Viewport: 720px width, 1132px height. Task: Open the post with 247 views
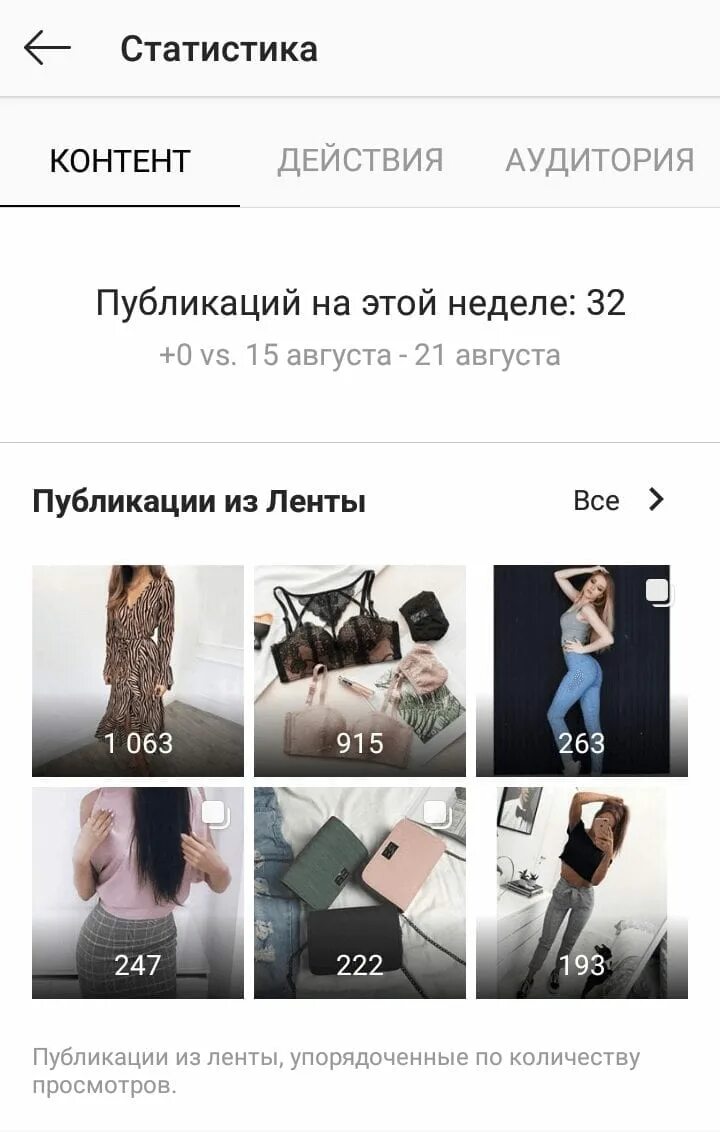(138, 892)
